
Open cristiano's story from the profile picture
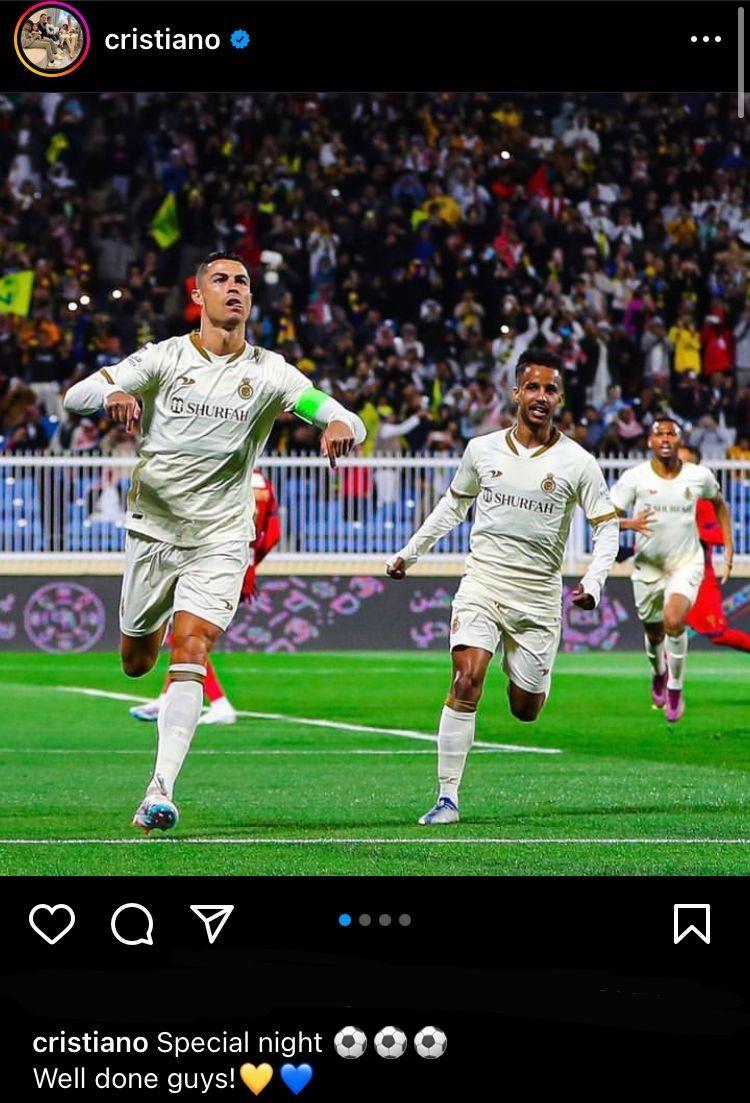pos(52,39)
